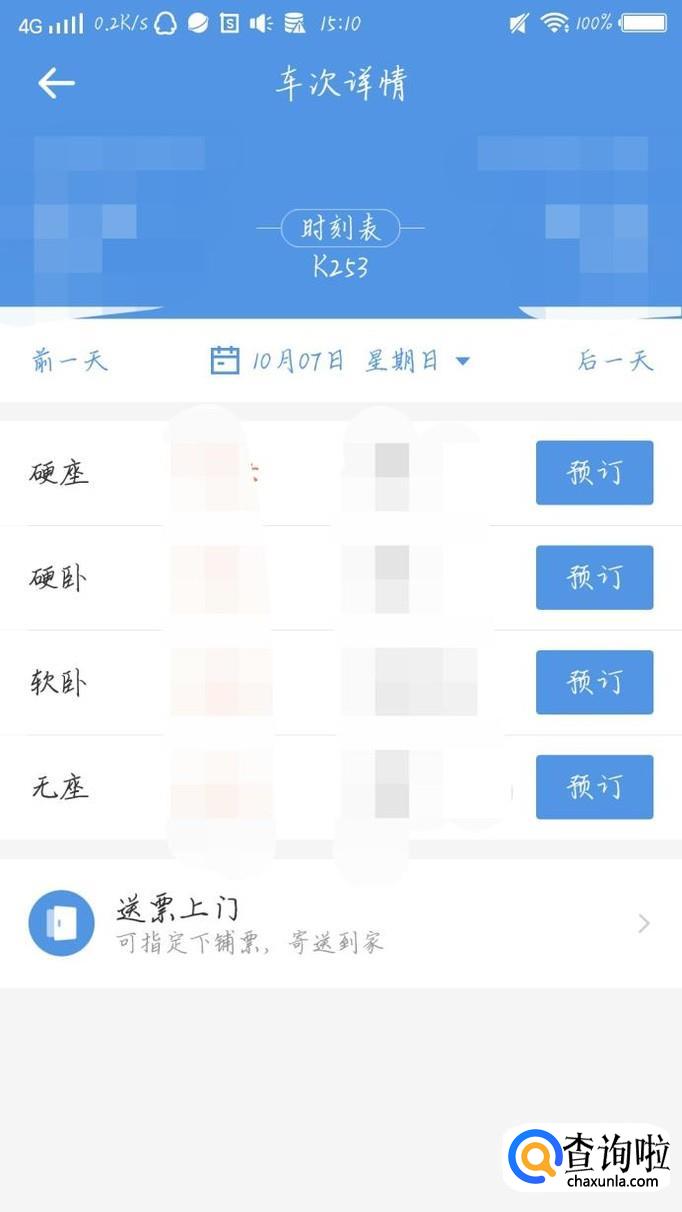Book a 无座 standing ticket
Viewport: 682px width, 1212px height.
pos(594,787)
